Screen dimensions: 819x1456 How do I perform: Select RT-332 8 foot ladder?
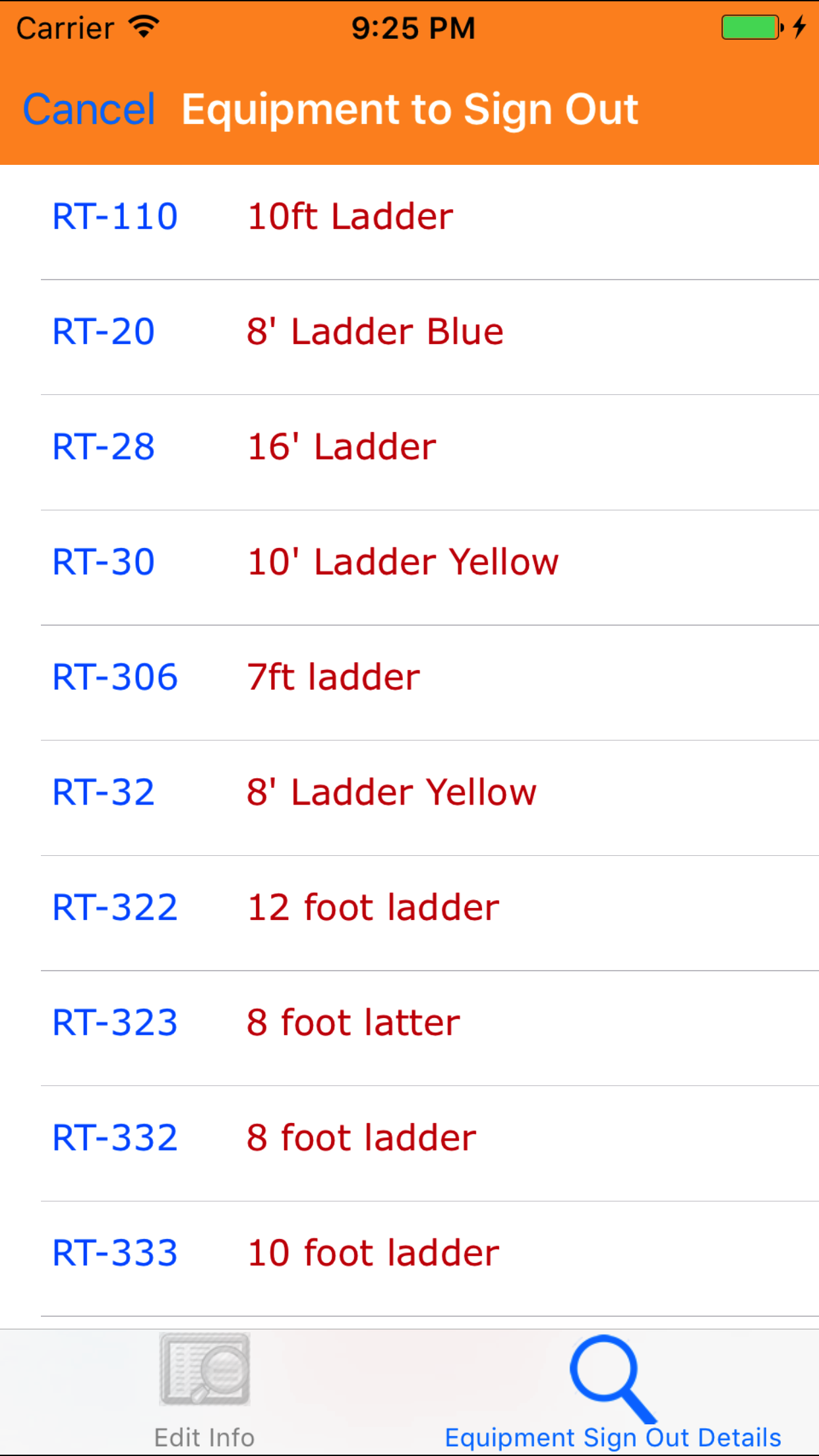[x=409, y=1138]
